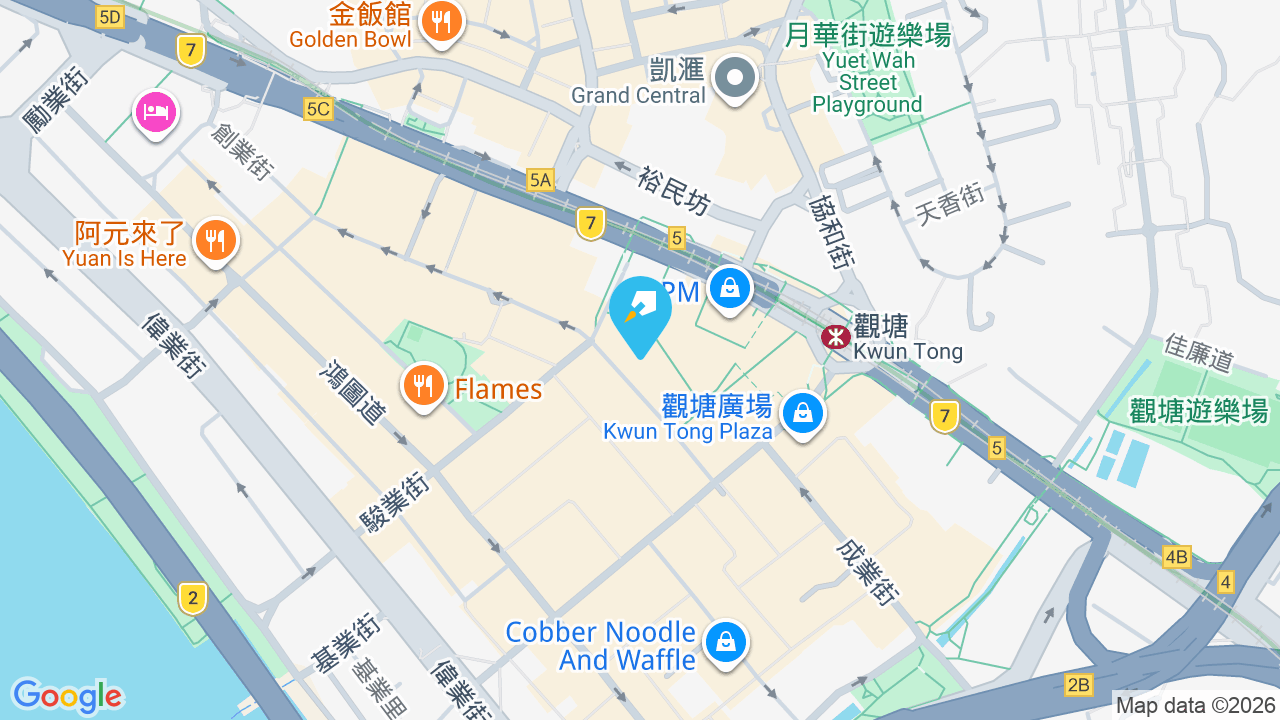The image size is (1280, 720).
Task: Tap the pink hotel pin
Action: point(156,114)
